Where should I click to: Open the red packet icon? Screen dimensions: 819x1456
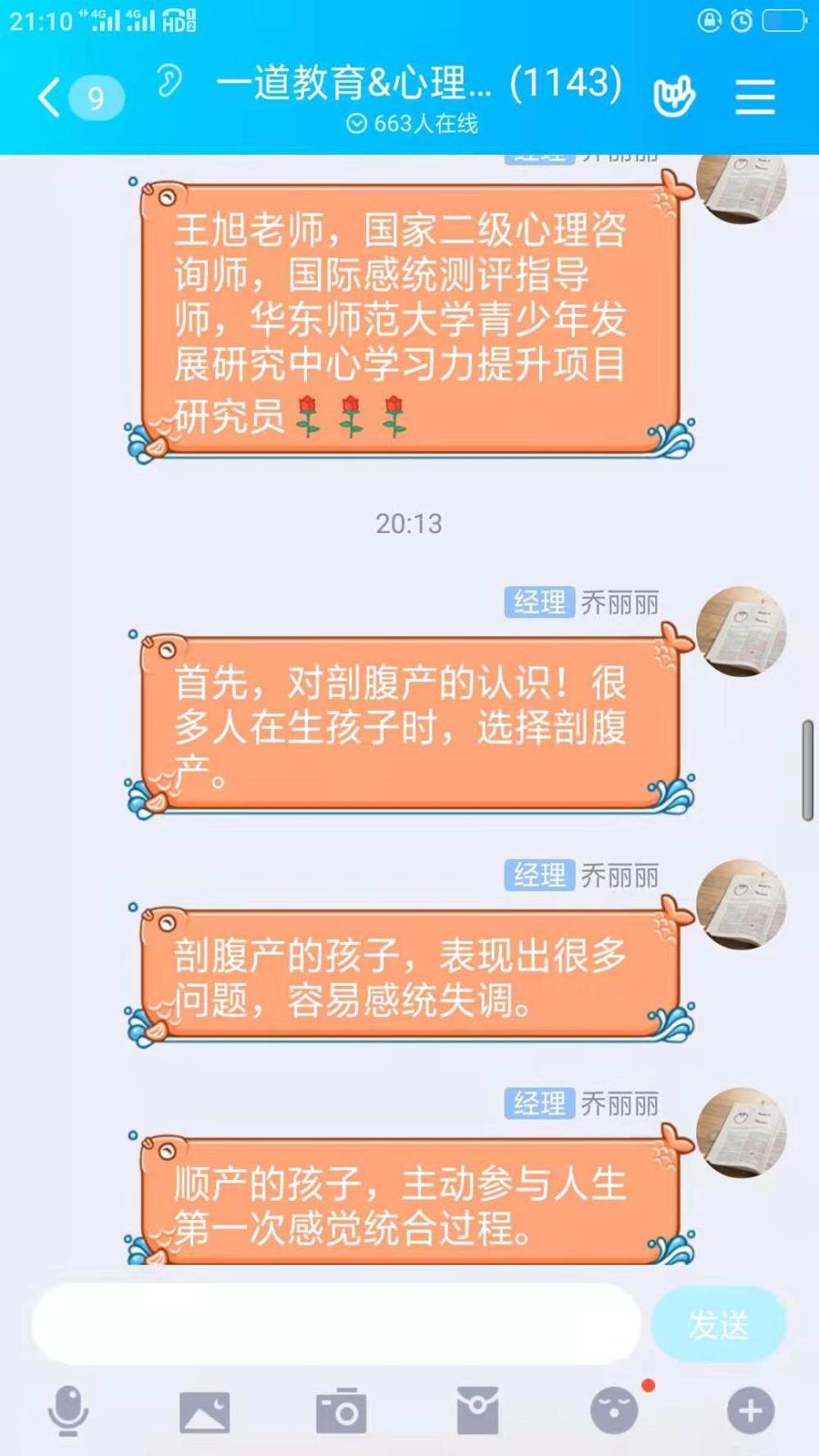[477, 1410]
